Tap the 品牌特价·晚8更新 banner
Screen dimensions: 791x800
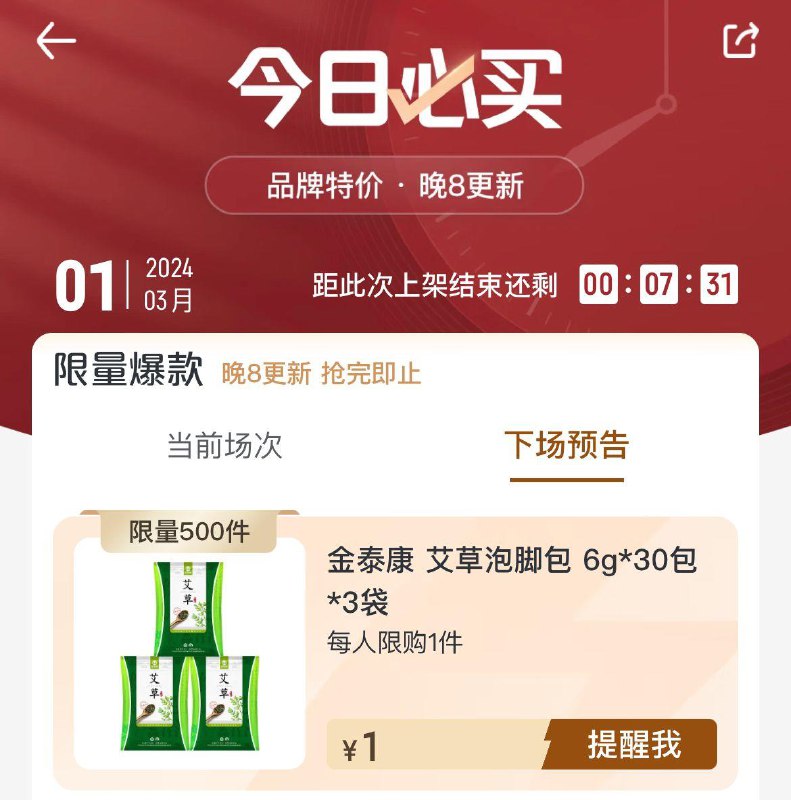pos(395,183)
